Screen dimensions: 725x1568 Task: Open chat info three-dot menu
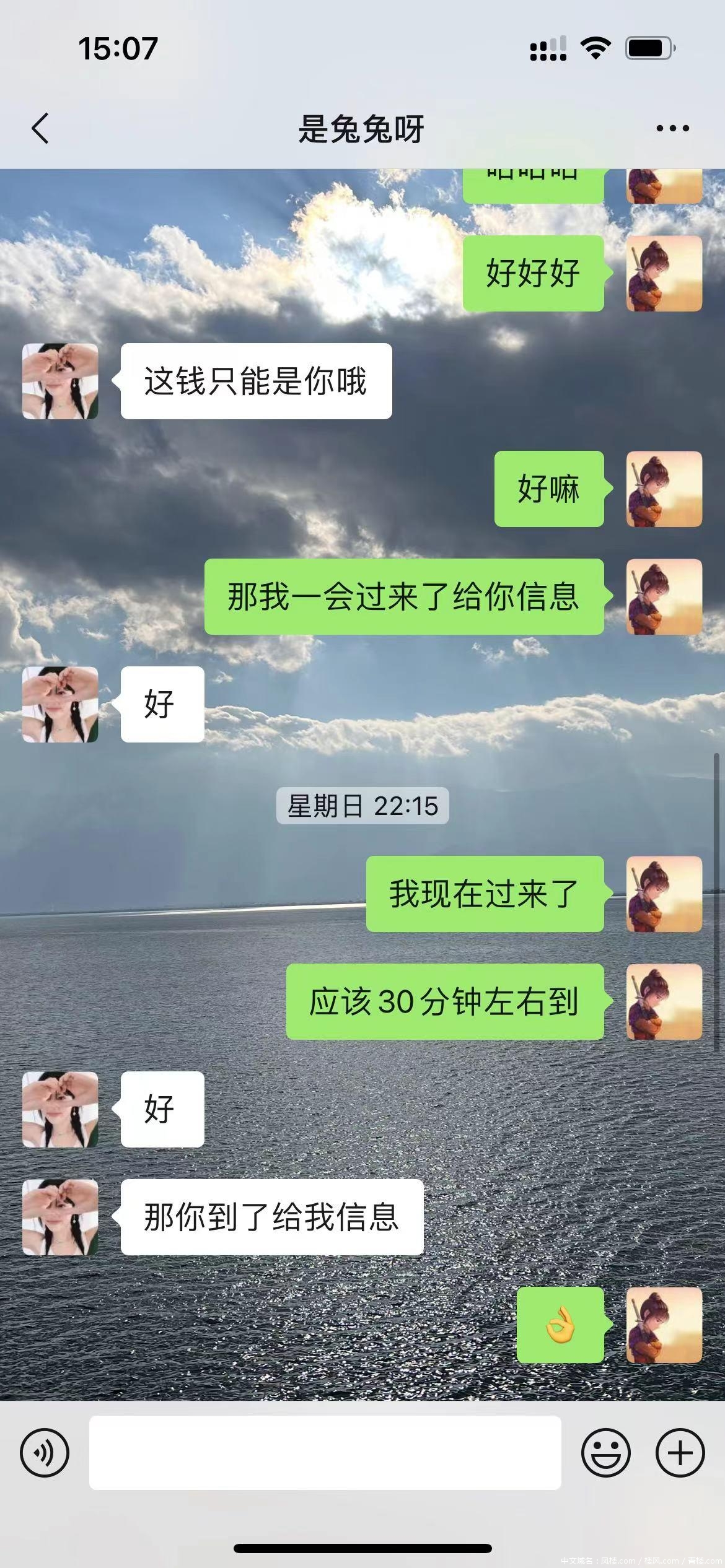(672, 129)
